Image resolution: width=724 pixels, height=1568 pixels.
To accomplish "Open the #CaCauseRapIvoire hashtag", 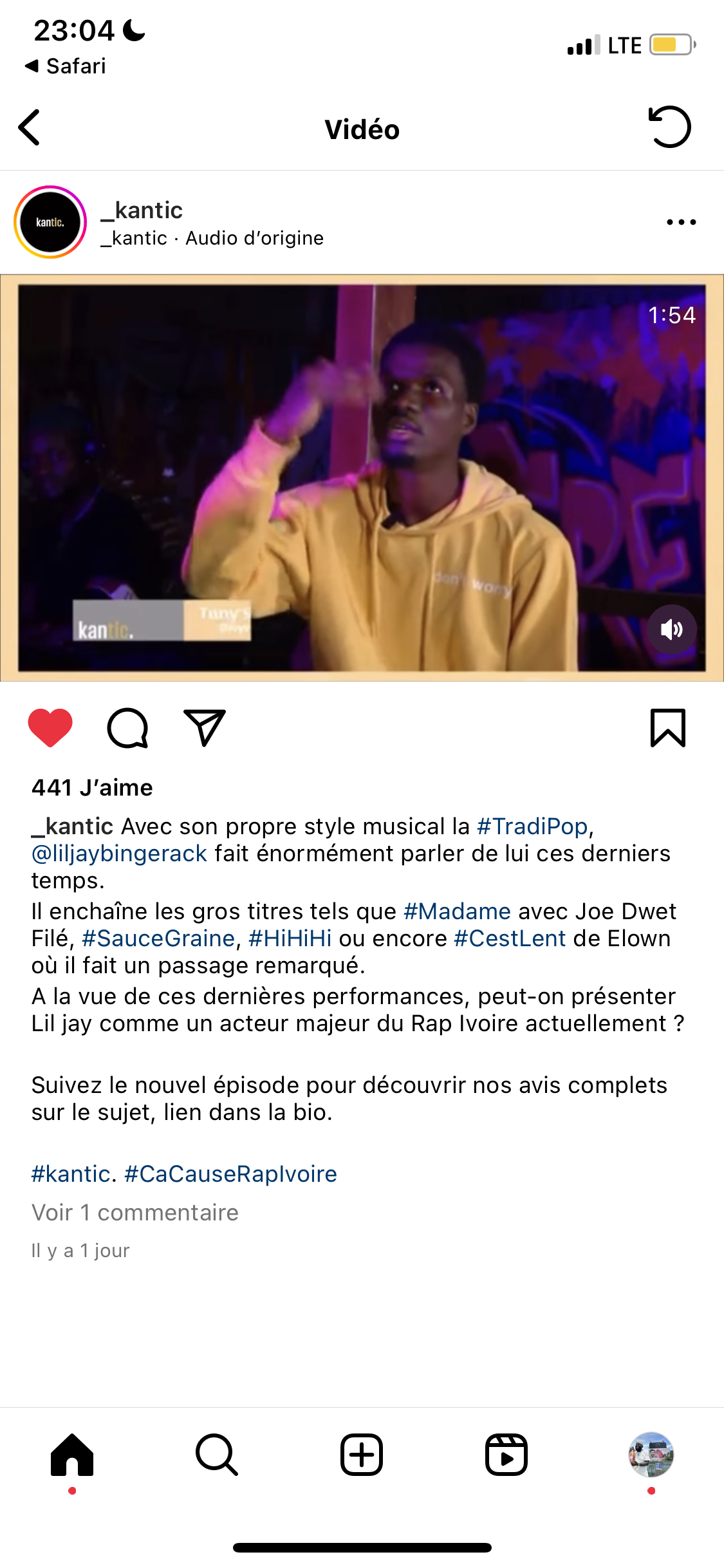I will coord(230,1173).
